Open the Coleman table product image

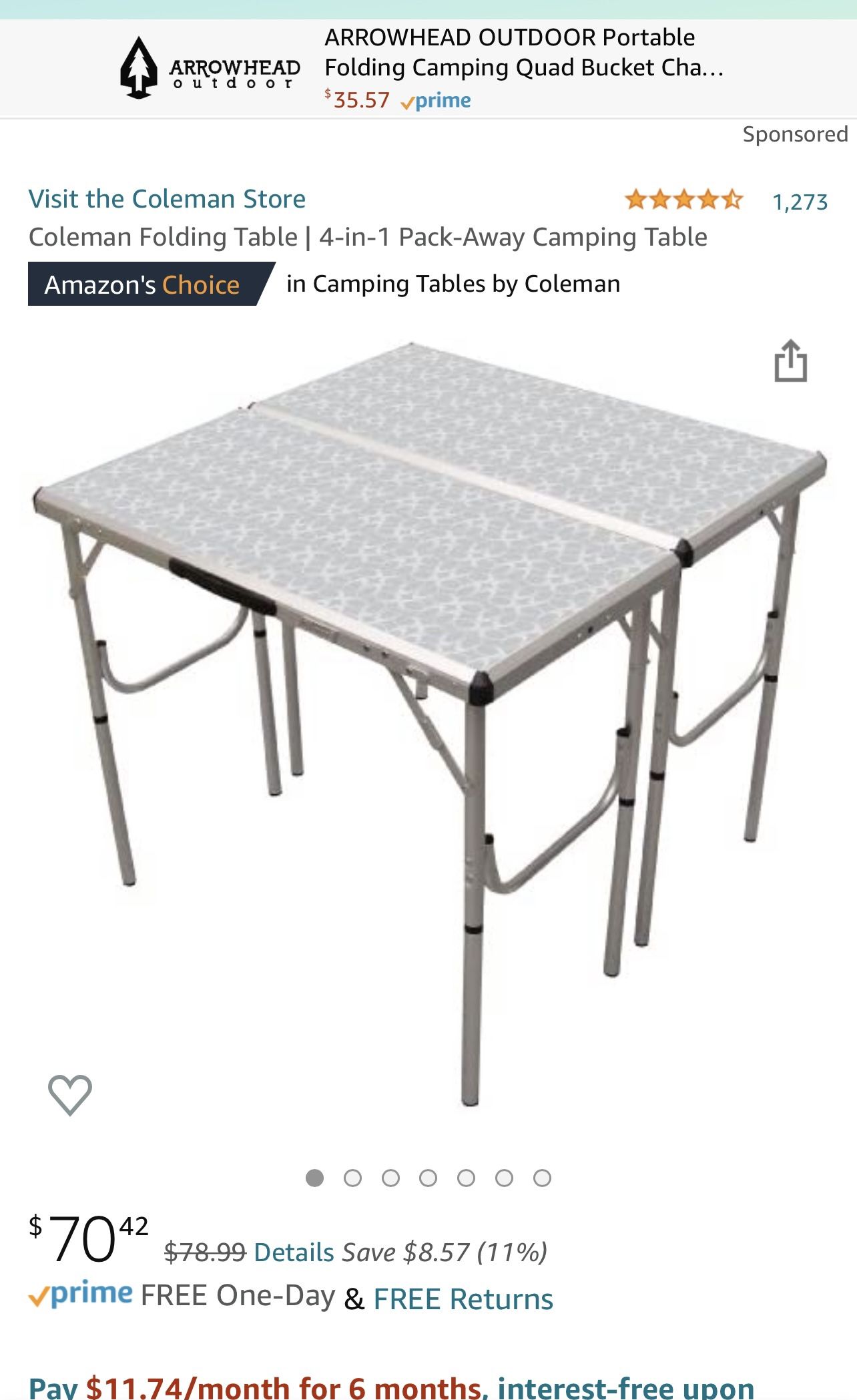(x=429, y=724)
